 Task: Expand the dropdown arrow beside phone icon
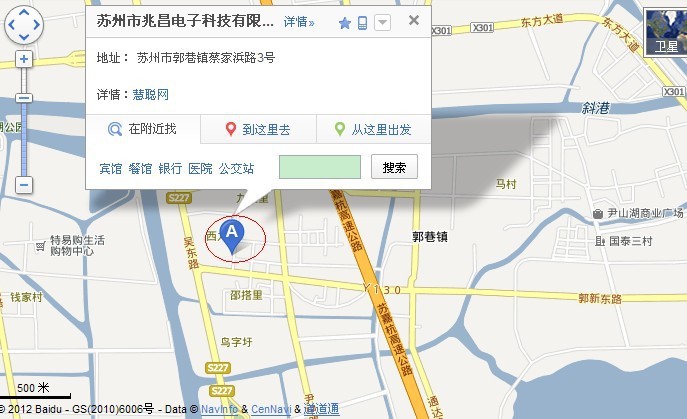pos(382,22)
